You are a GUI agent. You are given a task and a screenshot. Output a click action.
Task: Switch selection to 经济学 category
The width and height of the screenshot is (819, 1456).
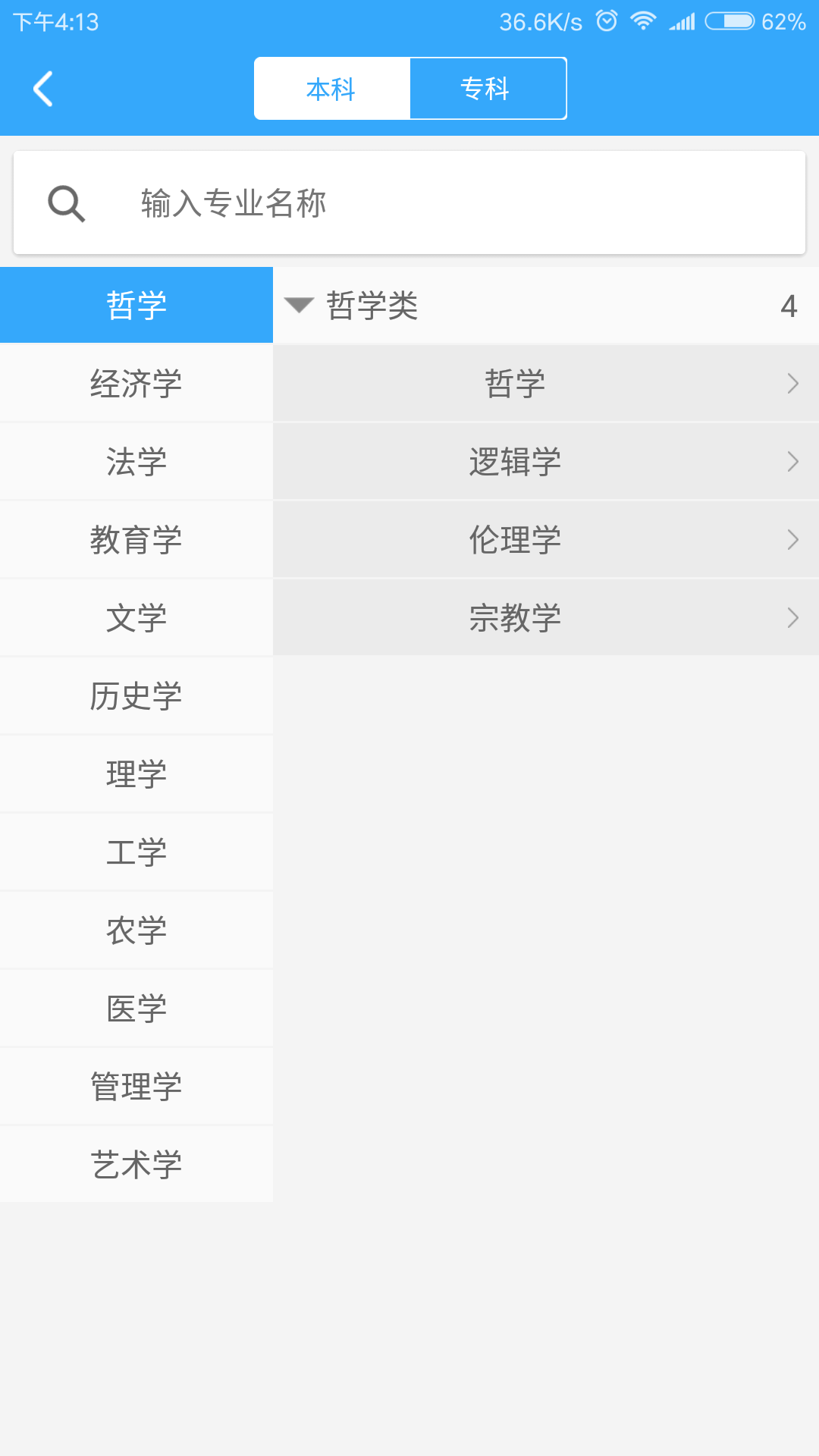(x=136, y=383)
